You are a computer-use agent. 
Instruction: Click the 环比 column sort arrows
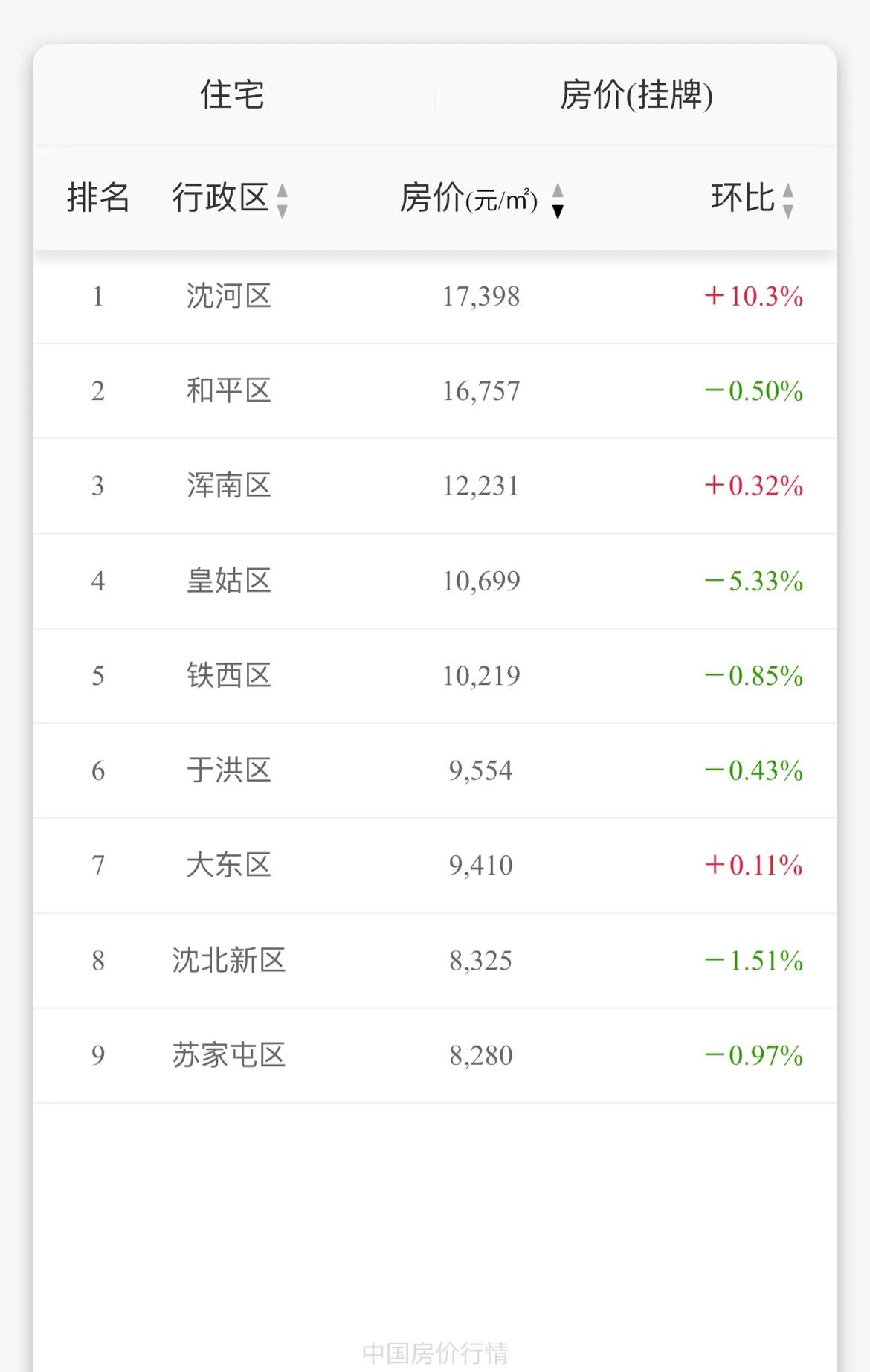[790, 199]
